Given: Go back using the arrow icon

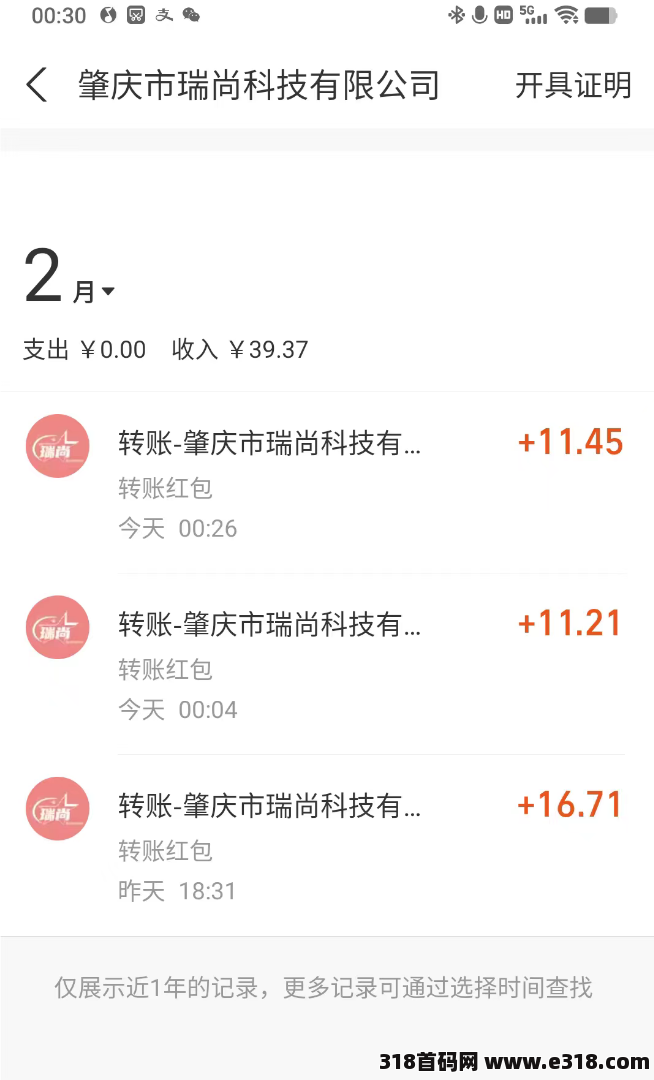Looking at the screenshot, I should click(x=37, y=85).
